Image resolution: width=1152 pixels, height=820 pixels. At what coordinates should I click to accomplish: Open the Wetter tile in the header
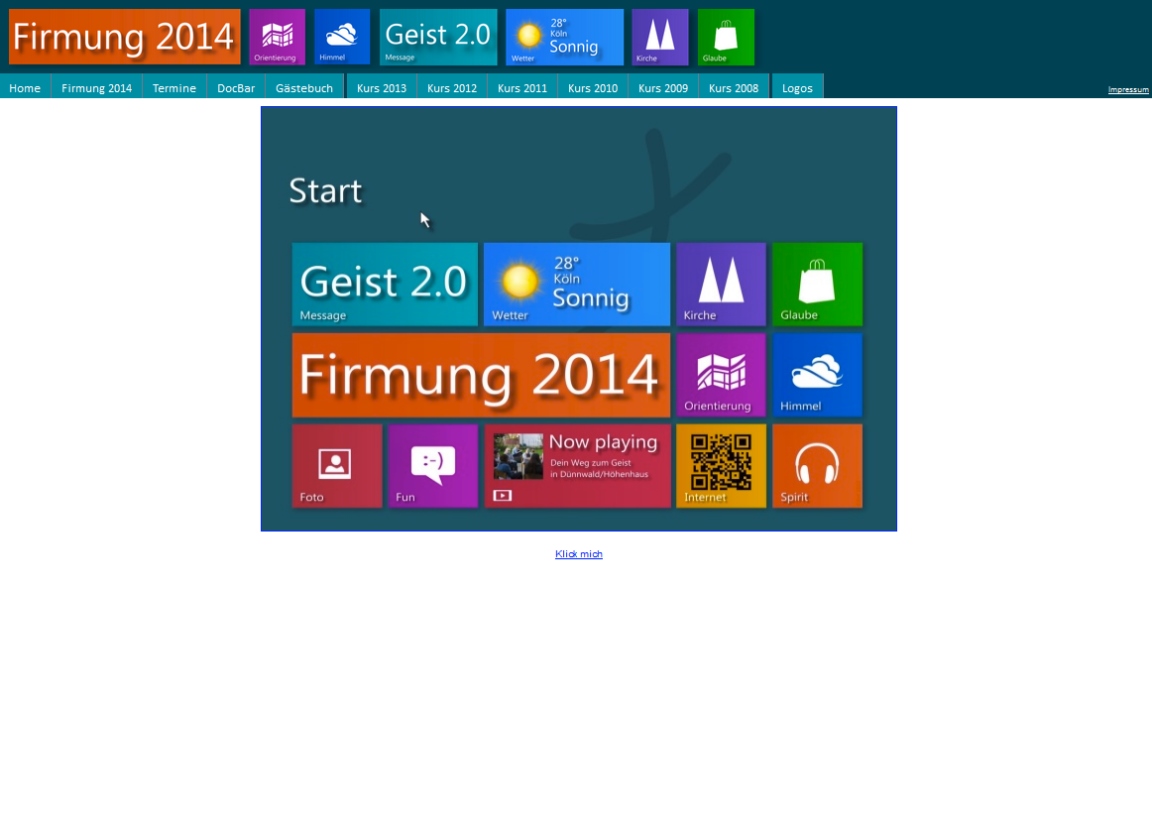pyautogui.click(x=564, y=37)
